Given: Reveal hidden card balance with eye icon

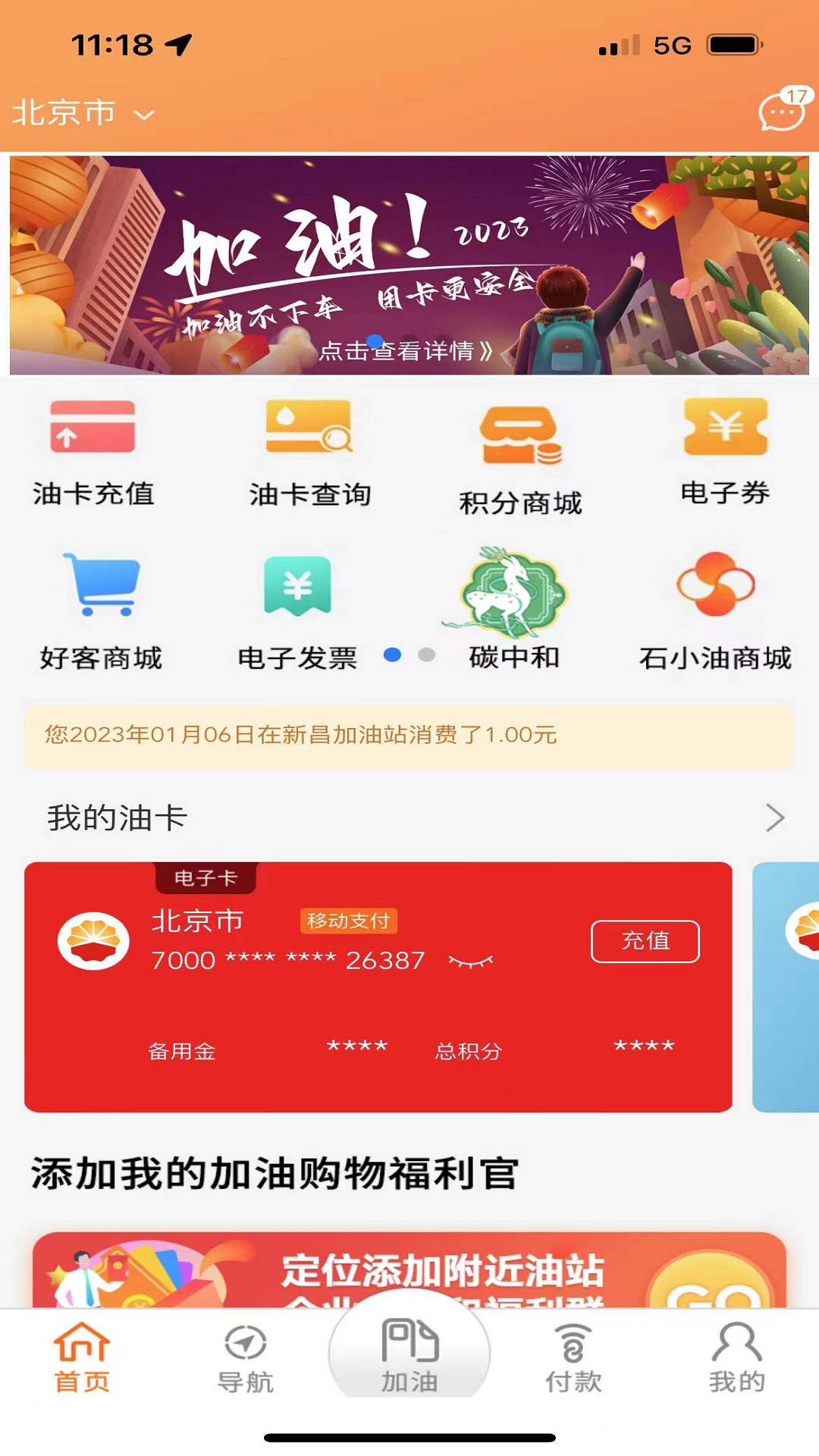Looking at the screenshot, I should coord(471,962).
